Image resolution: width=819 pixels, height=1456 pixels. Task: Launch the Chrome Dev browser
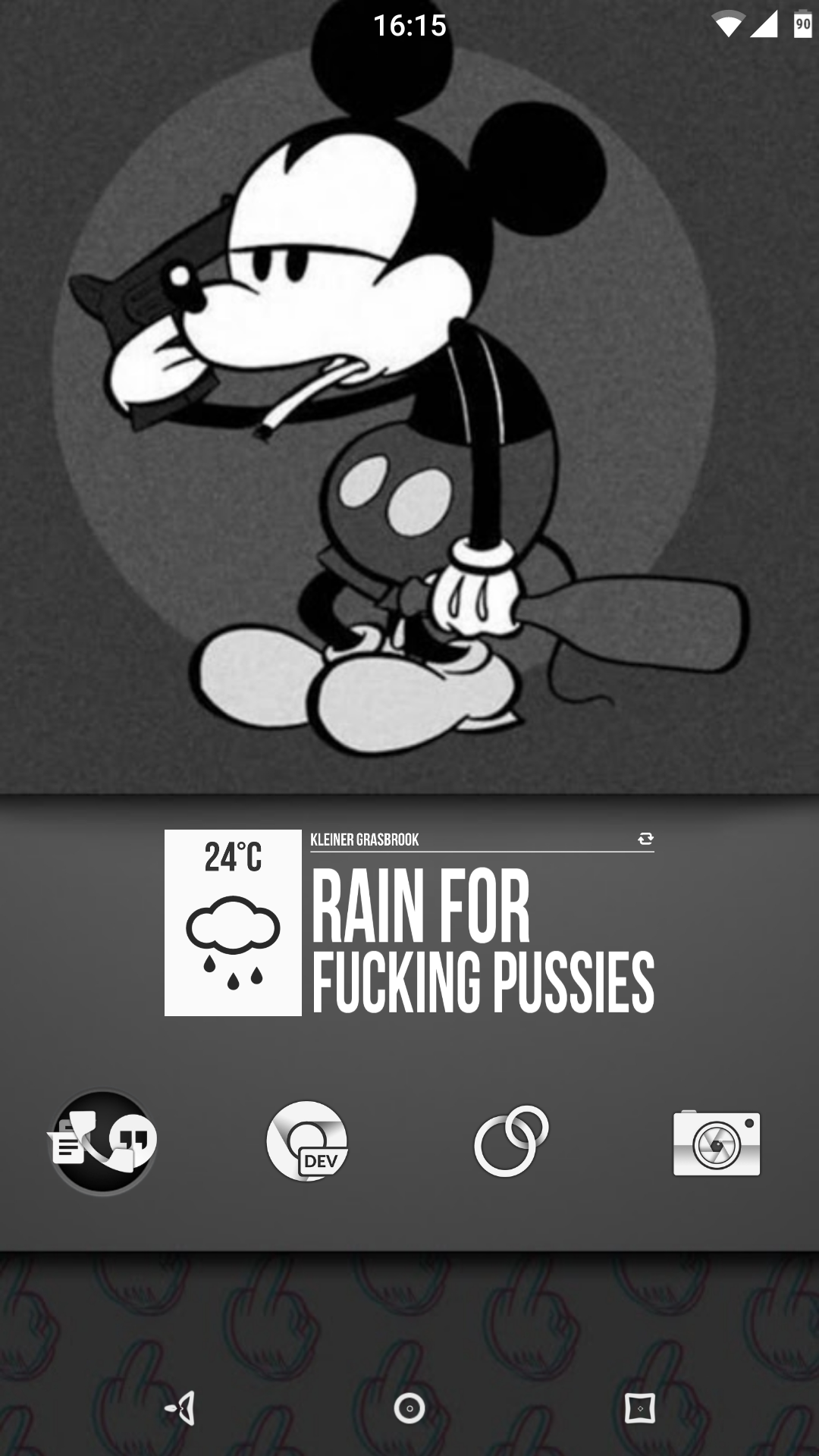point(307,1141)
